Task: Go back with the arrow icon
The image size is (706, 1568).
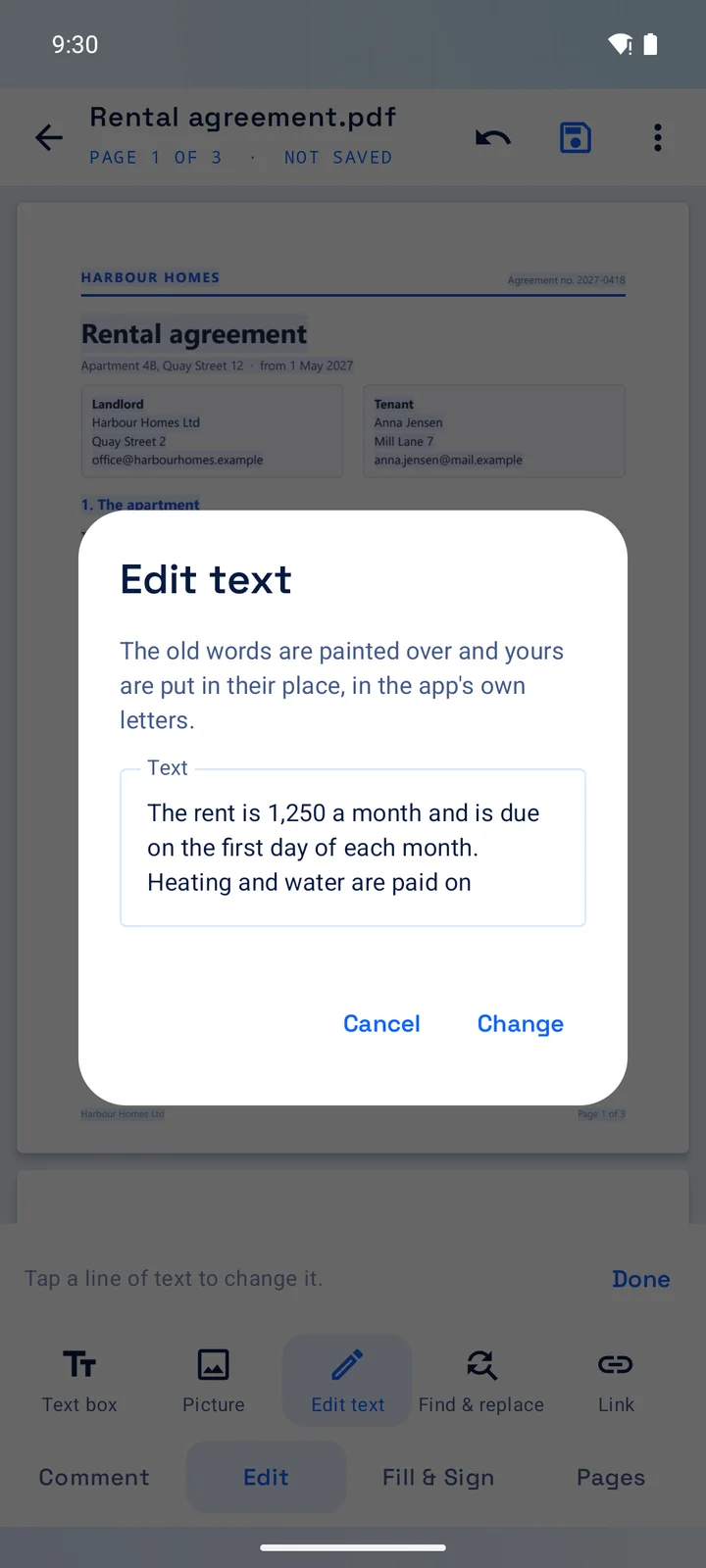Action: pyautogui.click(x=49, y=137)
